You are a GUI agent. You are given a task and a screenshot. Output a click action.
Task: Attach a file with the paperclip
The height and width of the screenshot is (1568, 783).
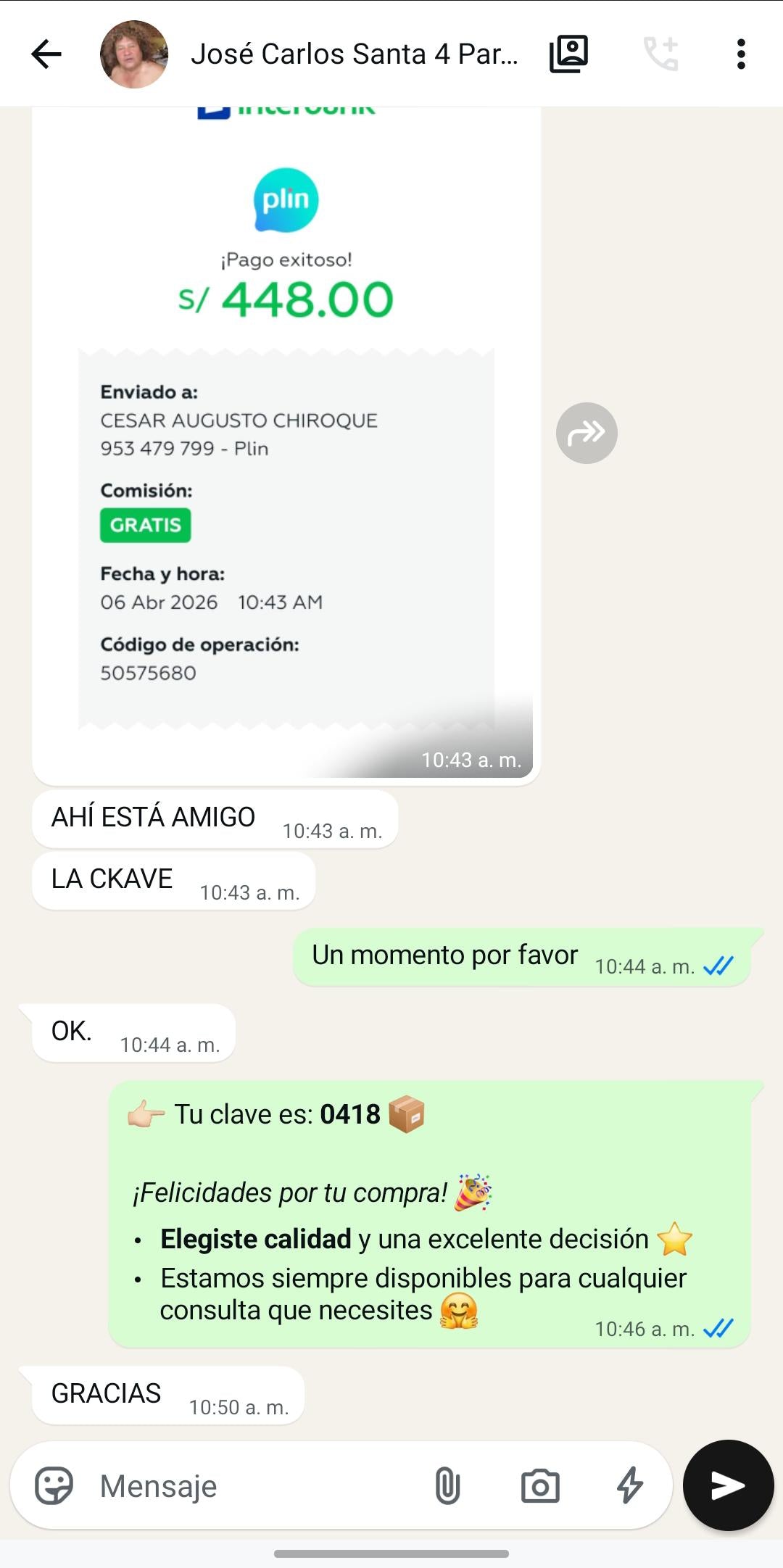[x=447, y=1485]
